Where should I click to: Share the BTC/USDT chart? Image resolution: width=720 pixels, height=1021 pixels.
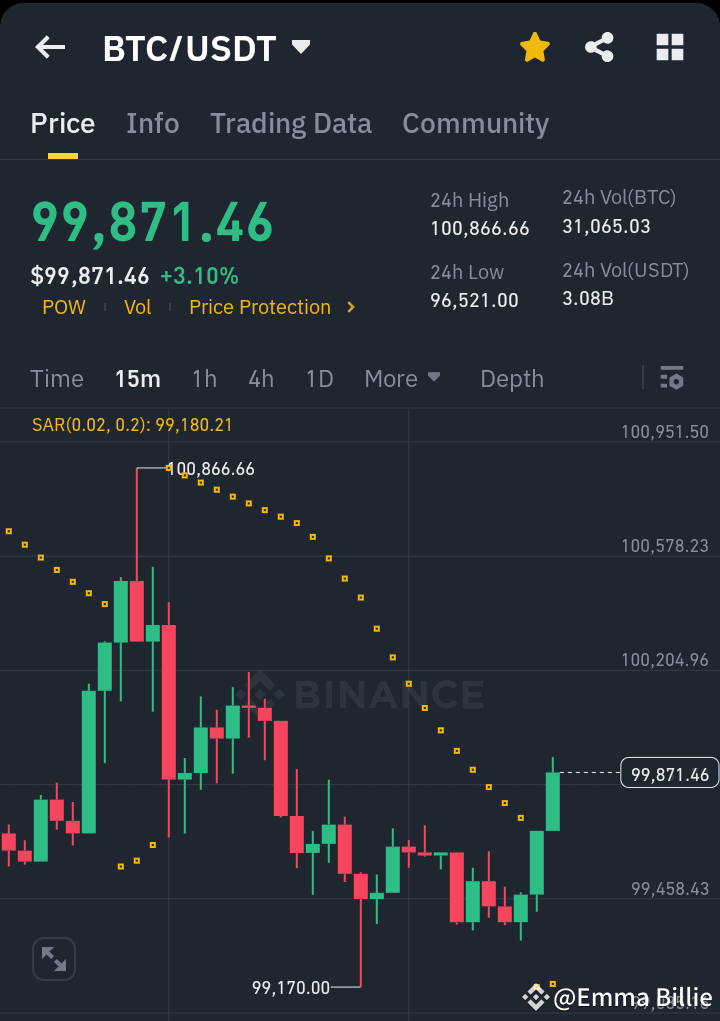pos(599,46)
